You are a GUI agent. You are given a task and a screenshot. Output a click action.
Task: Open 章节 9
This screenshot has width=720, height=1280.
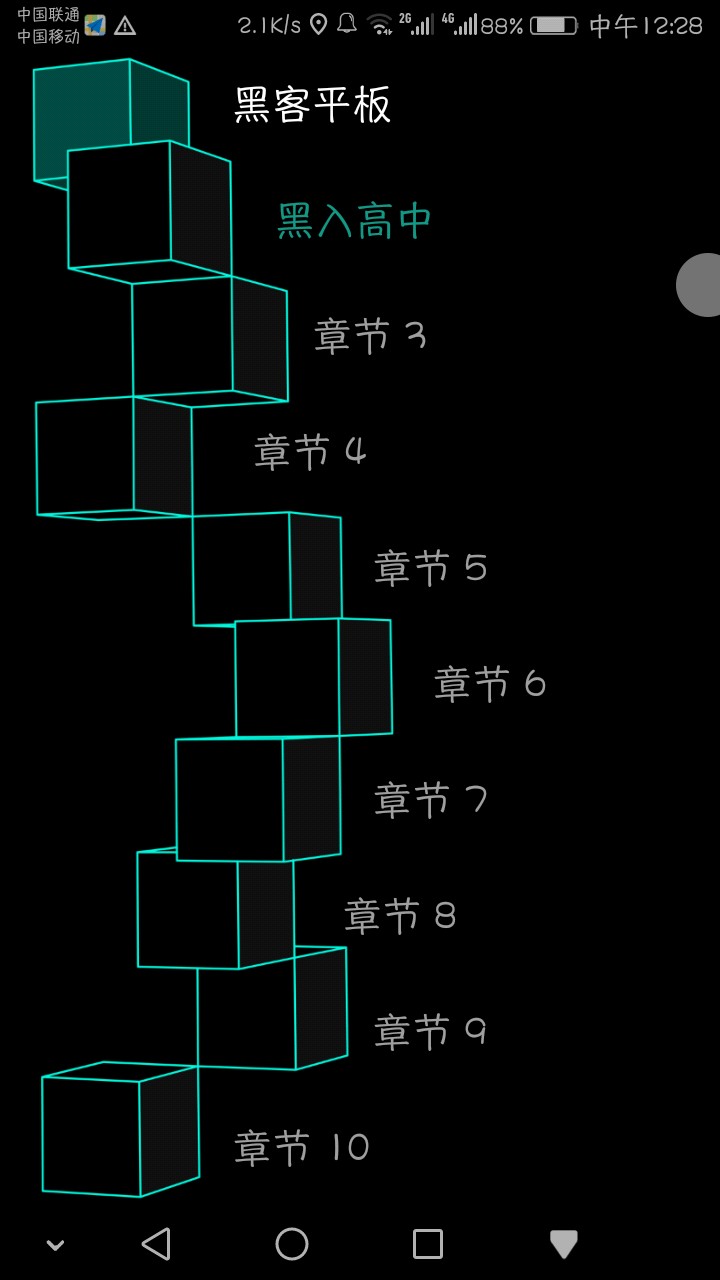[x=430, y=1032]
